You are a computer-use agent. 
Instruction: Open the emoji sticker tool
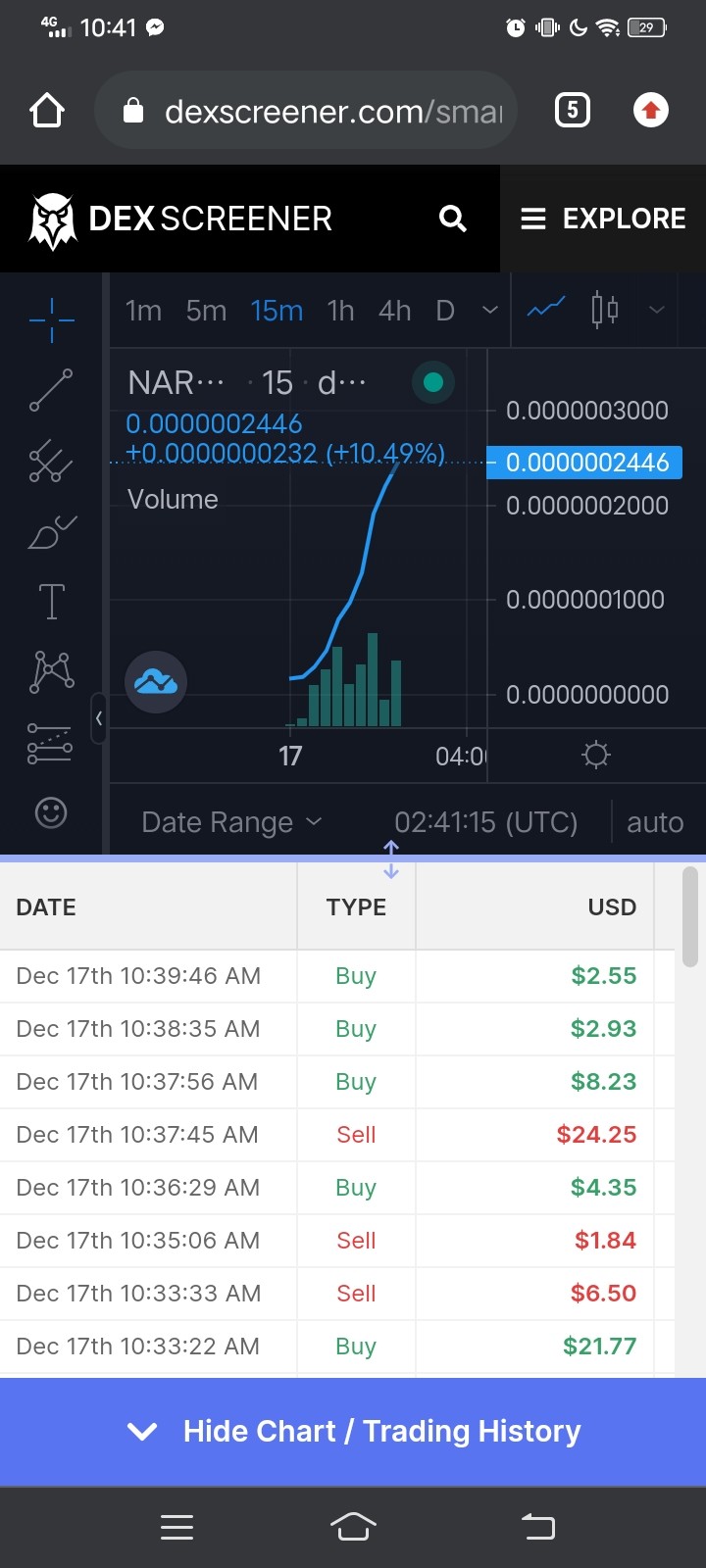click(51, 812)
